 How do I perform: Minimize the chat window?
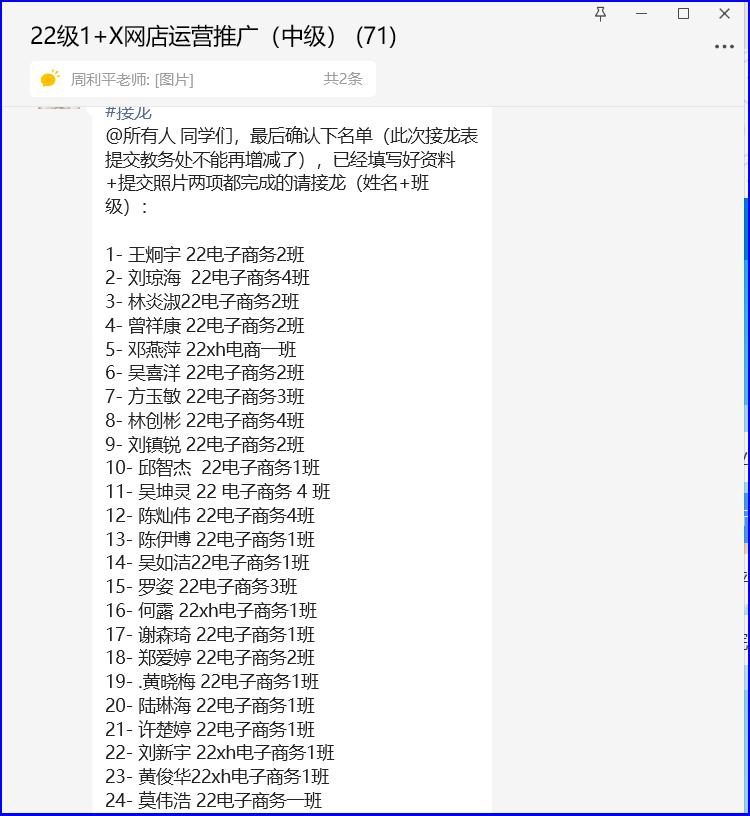click(642, 14)
